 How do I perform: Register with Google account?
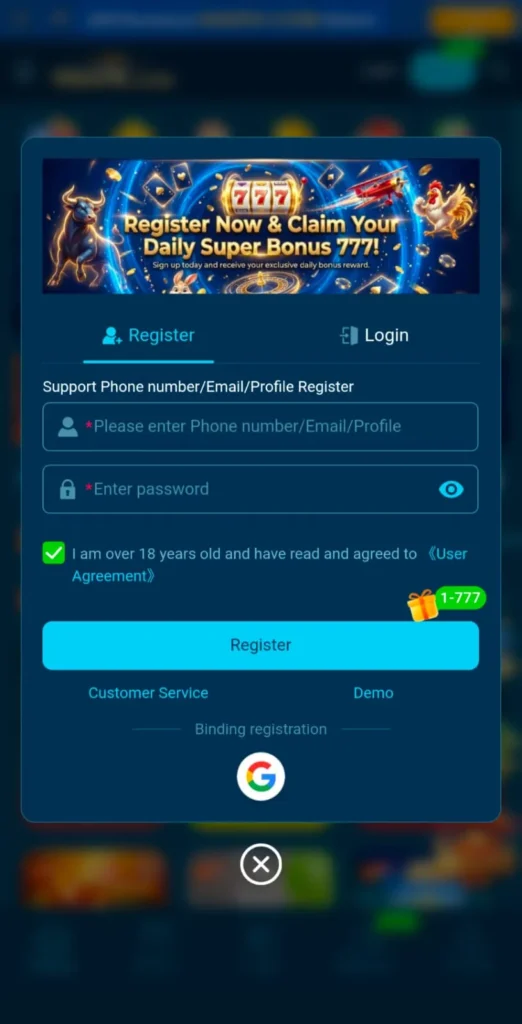(x=261, y=776)
